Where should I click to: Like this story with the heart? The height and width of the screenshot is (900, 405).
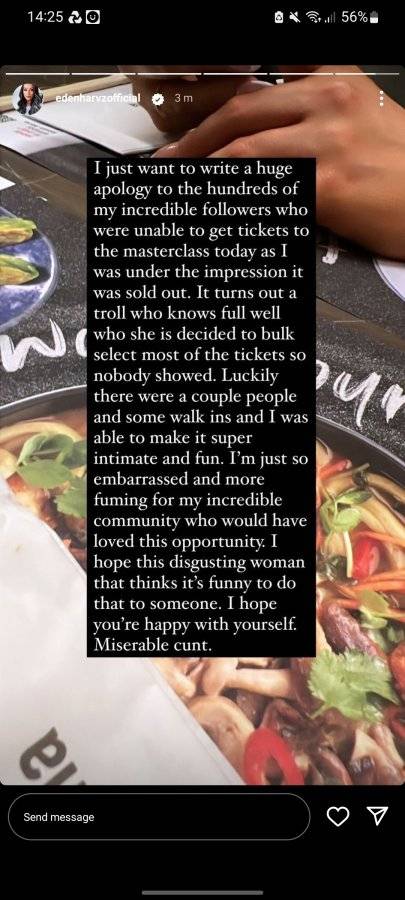click(x=338, y=816)
